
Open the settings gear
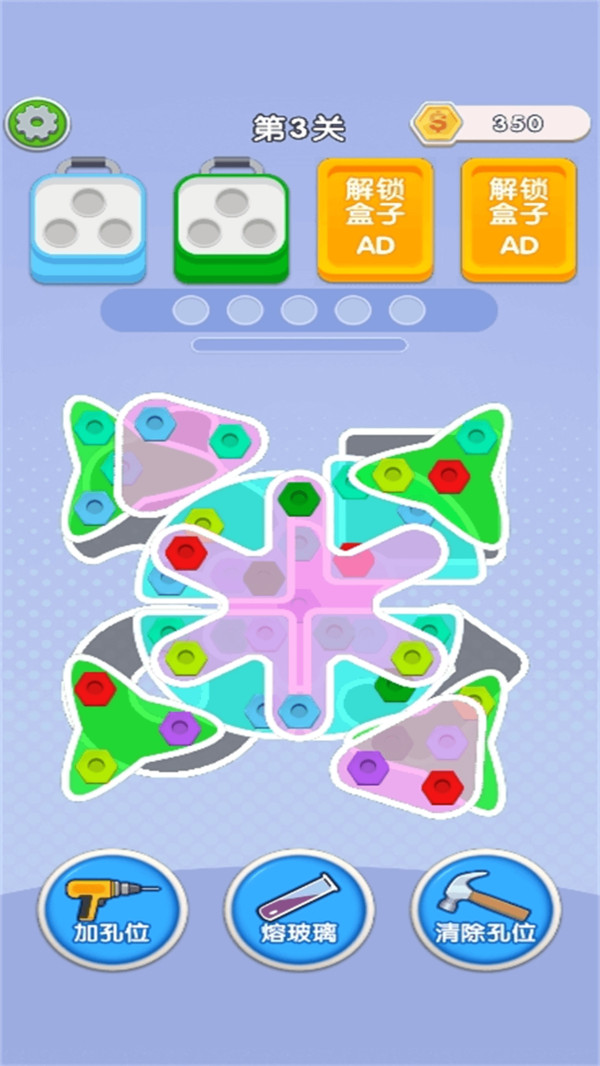(37, 123)
